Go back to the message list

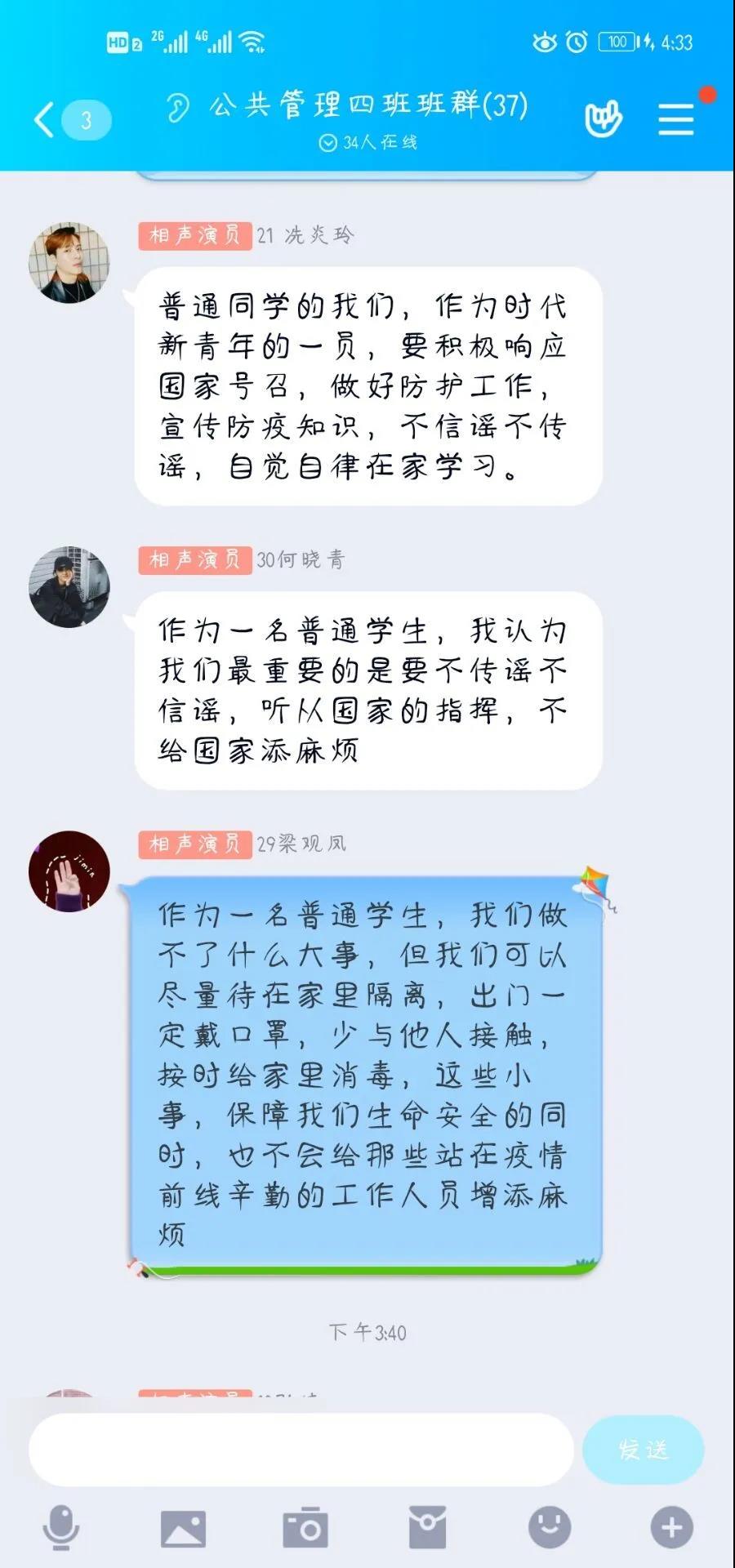pyautogui.click(x=46, y=121)
